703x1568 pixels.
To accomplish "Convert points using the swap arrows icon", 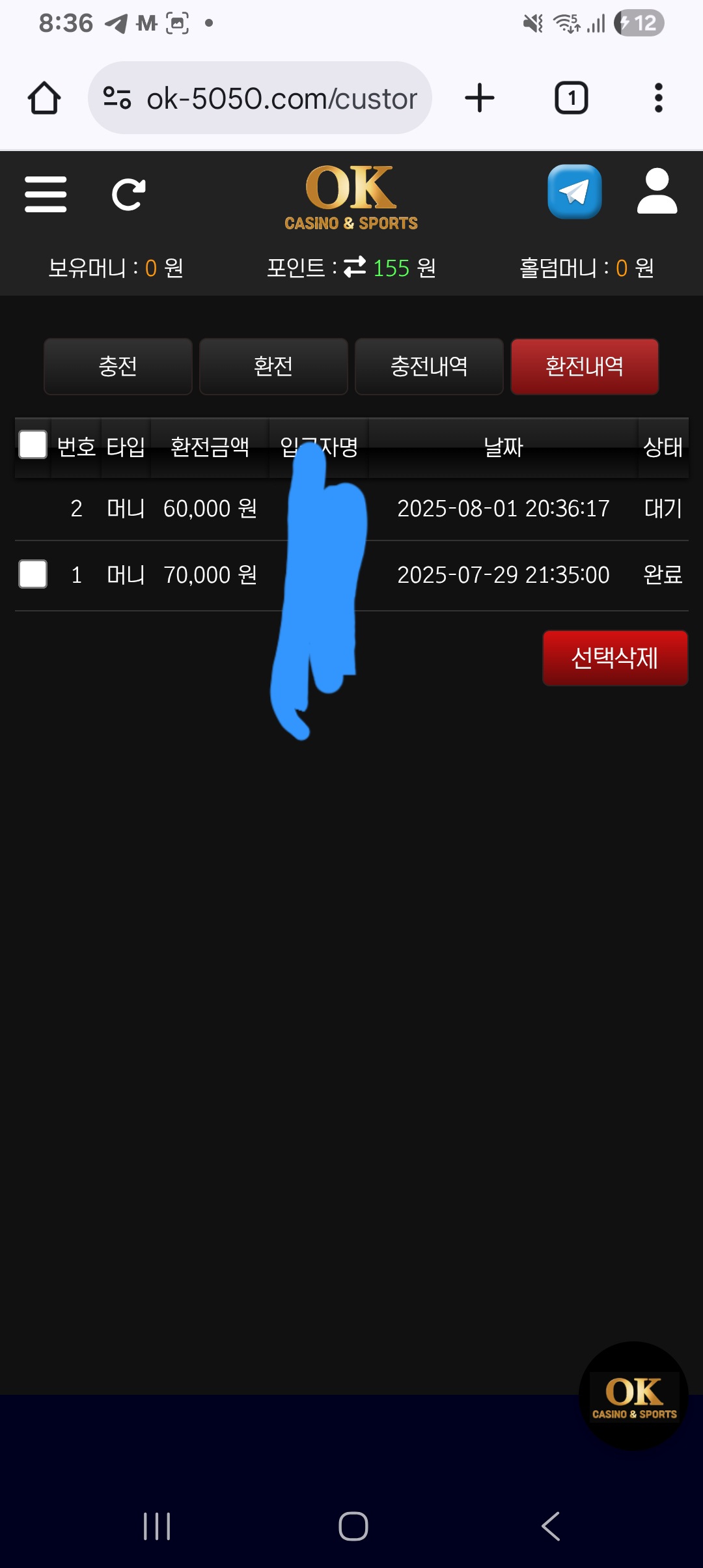I will 355,267.
